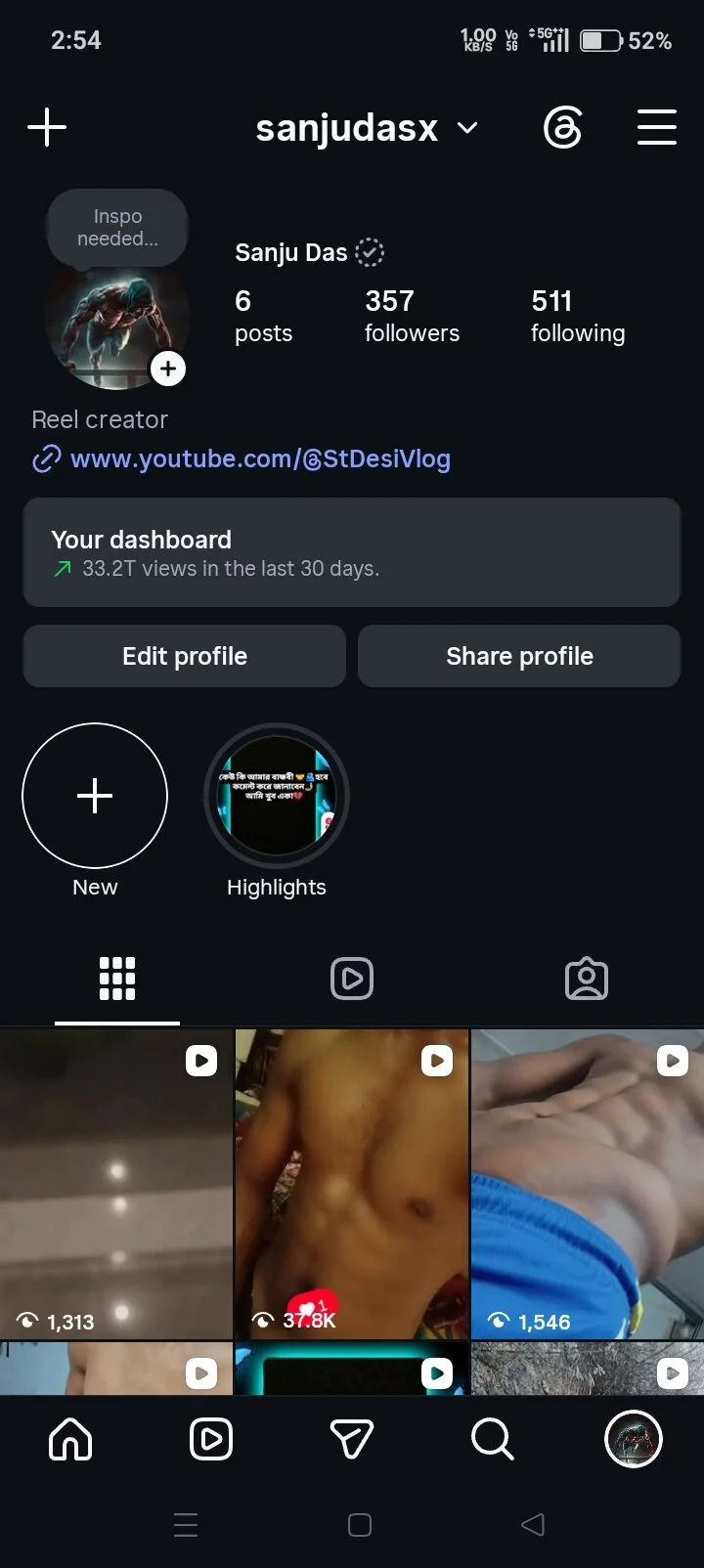Tap the Edit profile button
The image size is (704, 1568).
(x=185, y=656)
